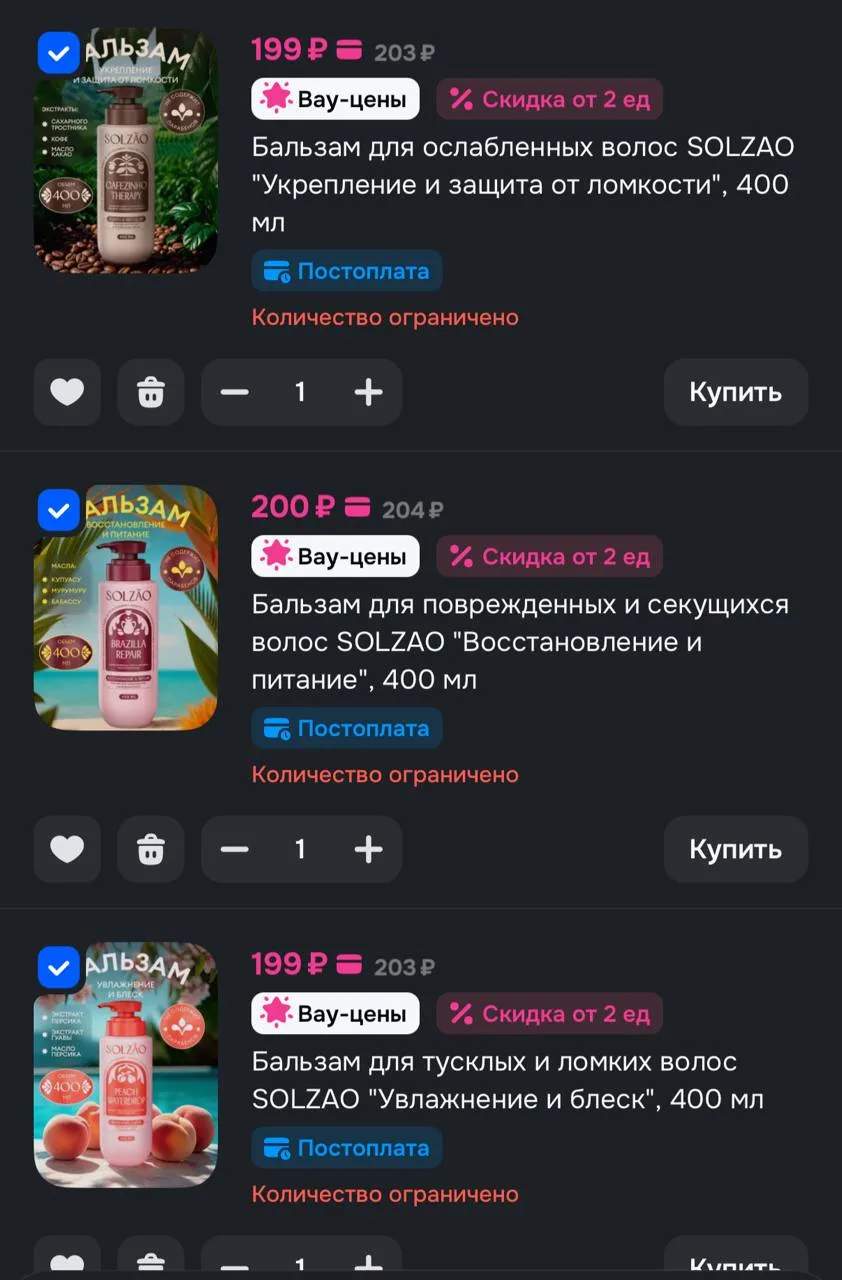
Task: Uncheck the "Укрепление и защита от ломкости" balm checkbox
Action: point(59,53)
